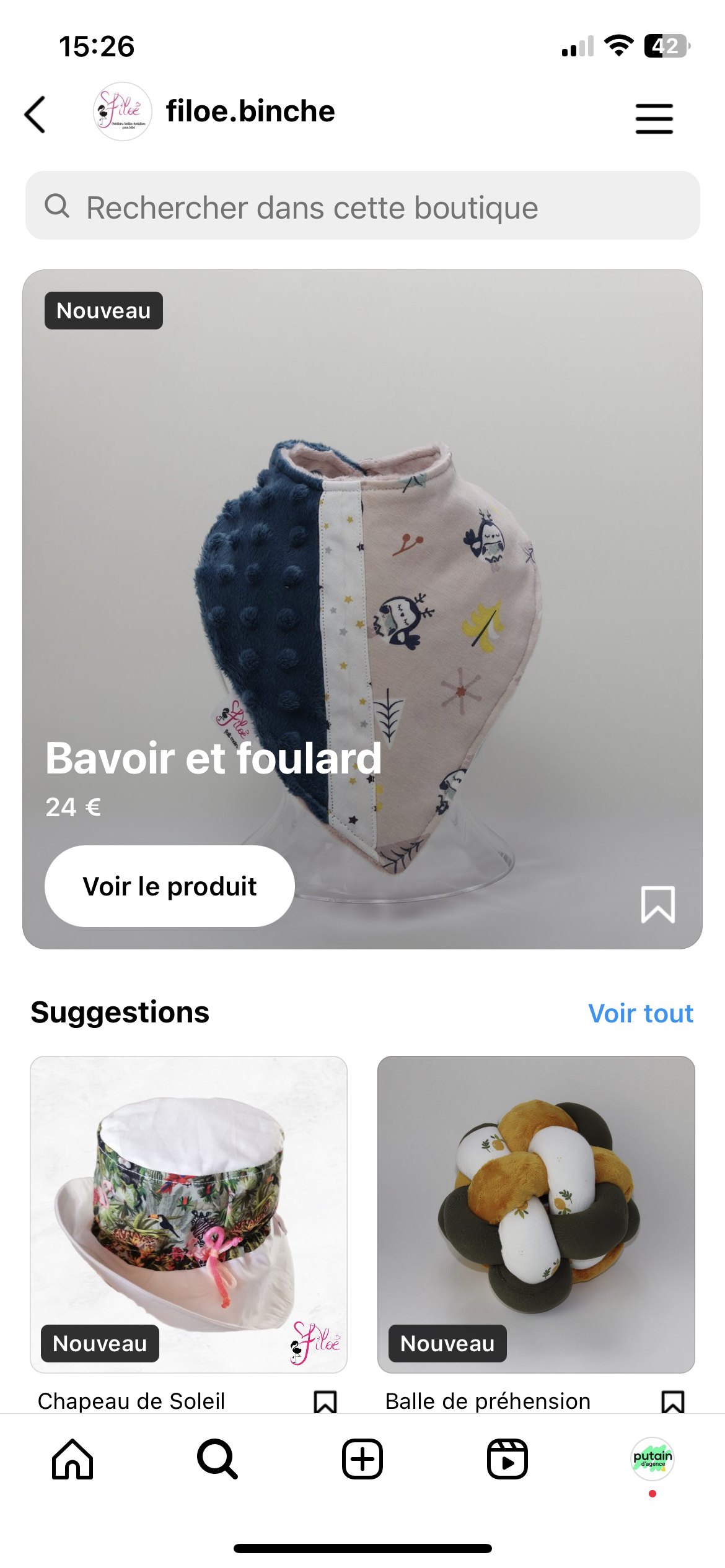This screenshot has width=725, height=1568.
Task: Open the Balle de préhension product card
Action: [x=536, y=1214]
